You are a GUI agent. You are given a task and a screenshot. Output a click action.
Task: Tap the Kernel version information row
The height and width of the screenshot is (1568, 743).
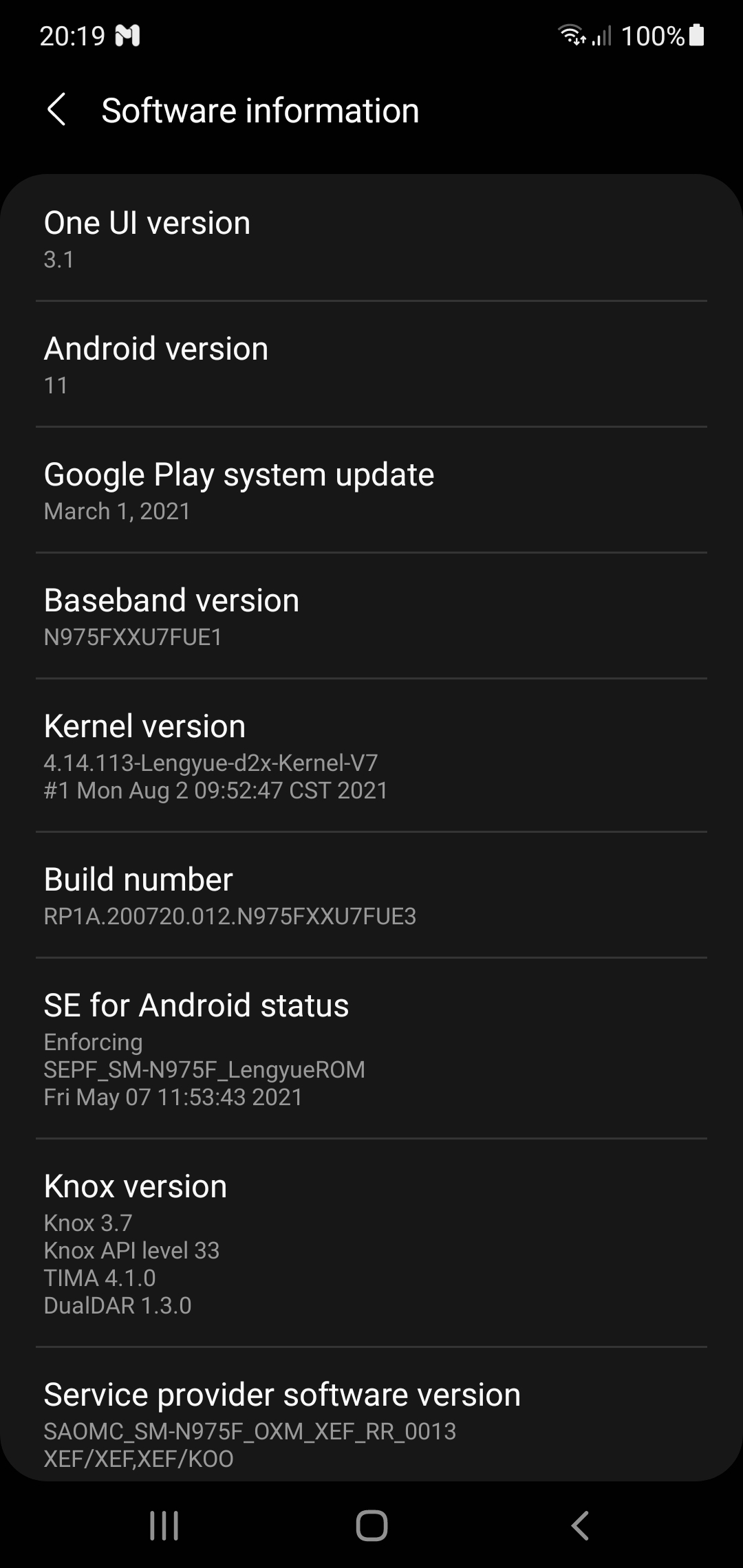pyautogui.click(x=371, y=756)
